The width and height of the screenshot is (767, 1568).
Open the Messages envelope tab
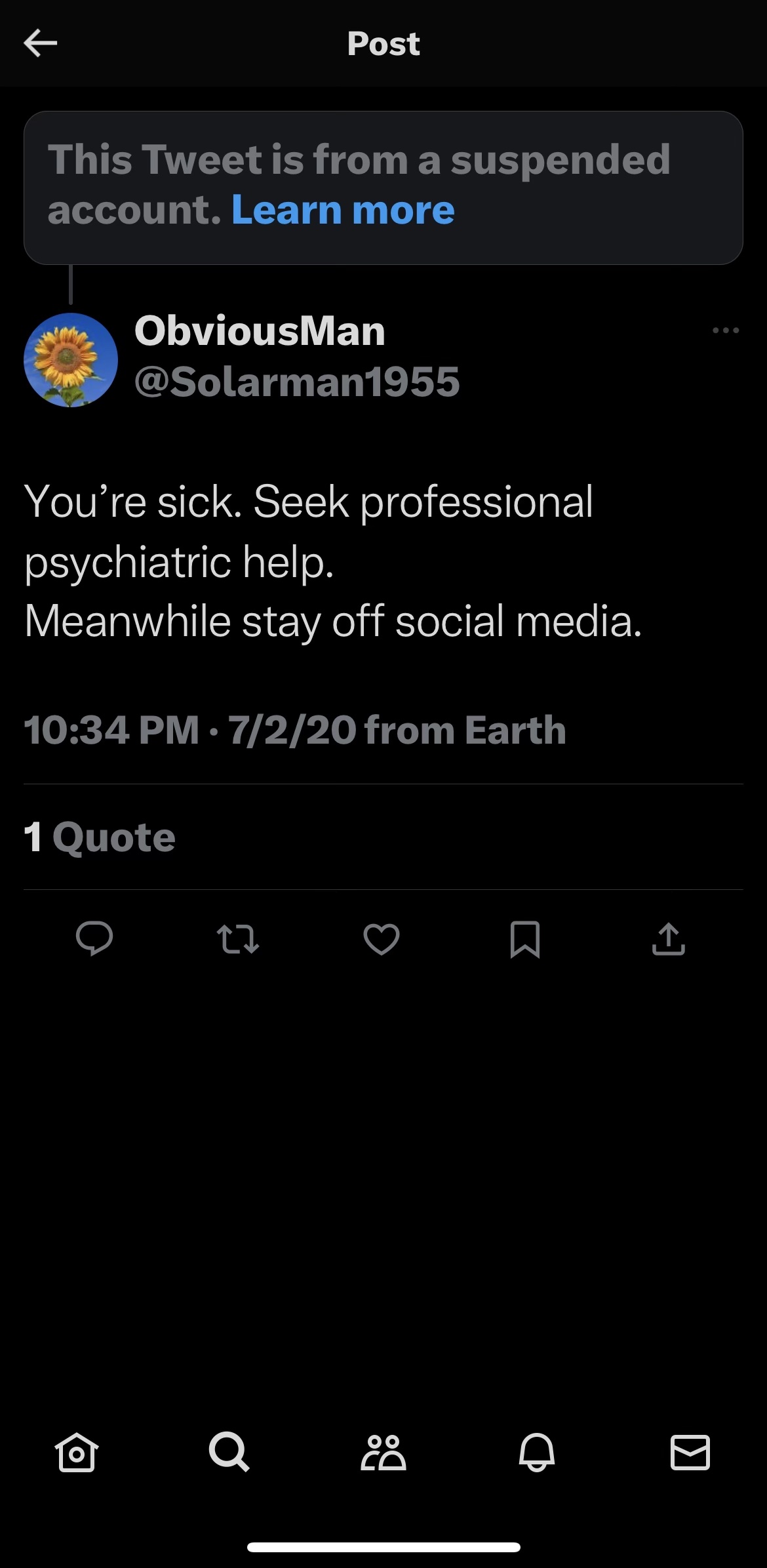point(690,1453)
